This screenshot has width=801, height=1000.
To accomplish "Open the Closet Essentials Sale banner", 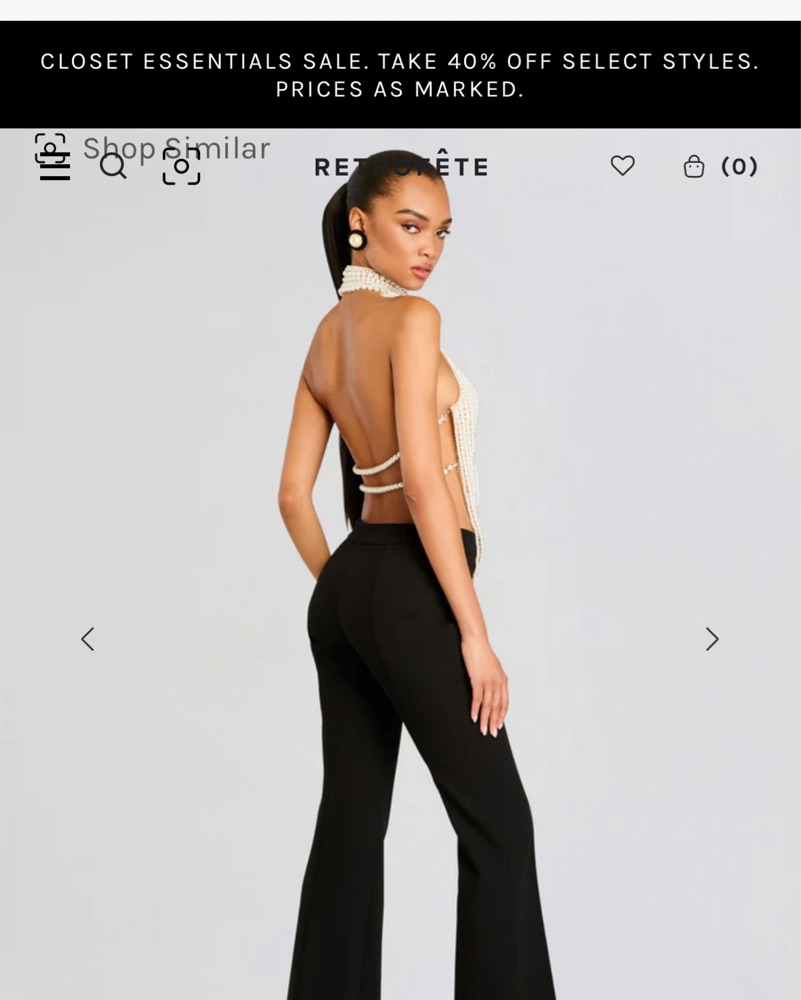I will [x=400, y=75].
